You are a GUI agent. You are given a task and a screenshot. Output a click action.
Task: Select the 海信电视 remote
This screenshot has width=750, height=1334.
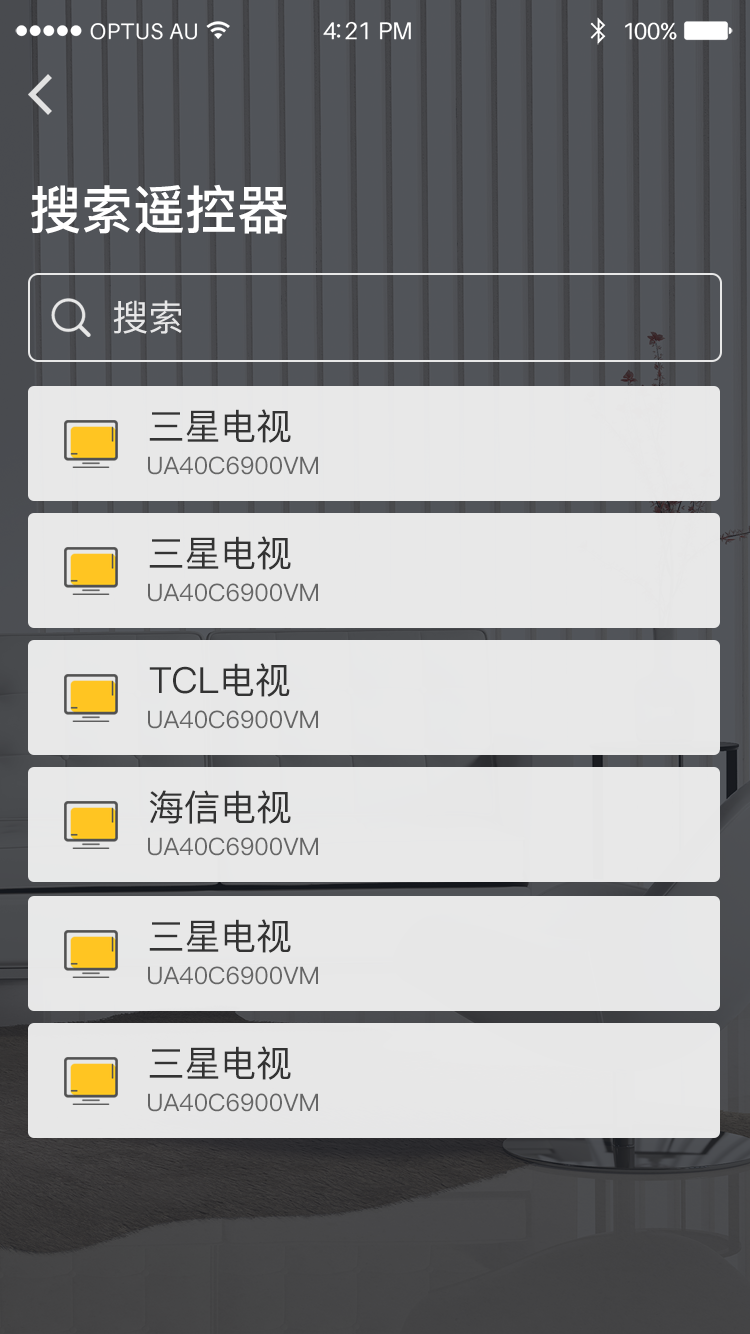coord(374,824)
